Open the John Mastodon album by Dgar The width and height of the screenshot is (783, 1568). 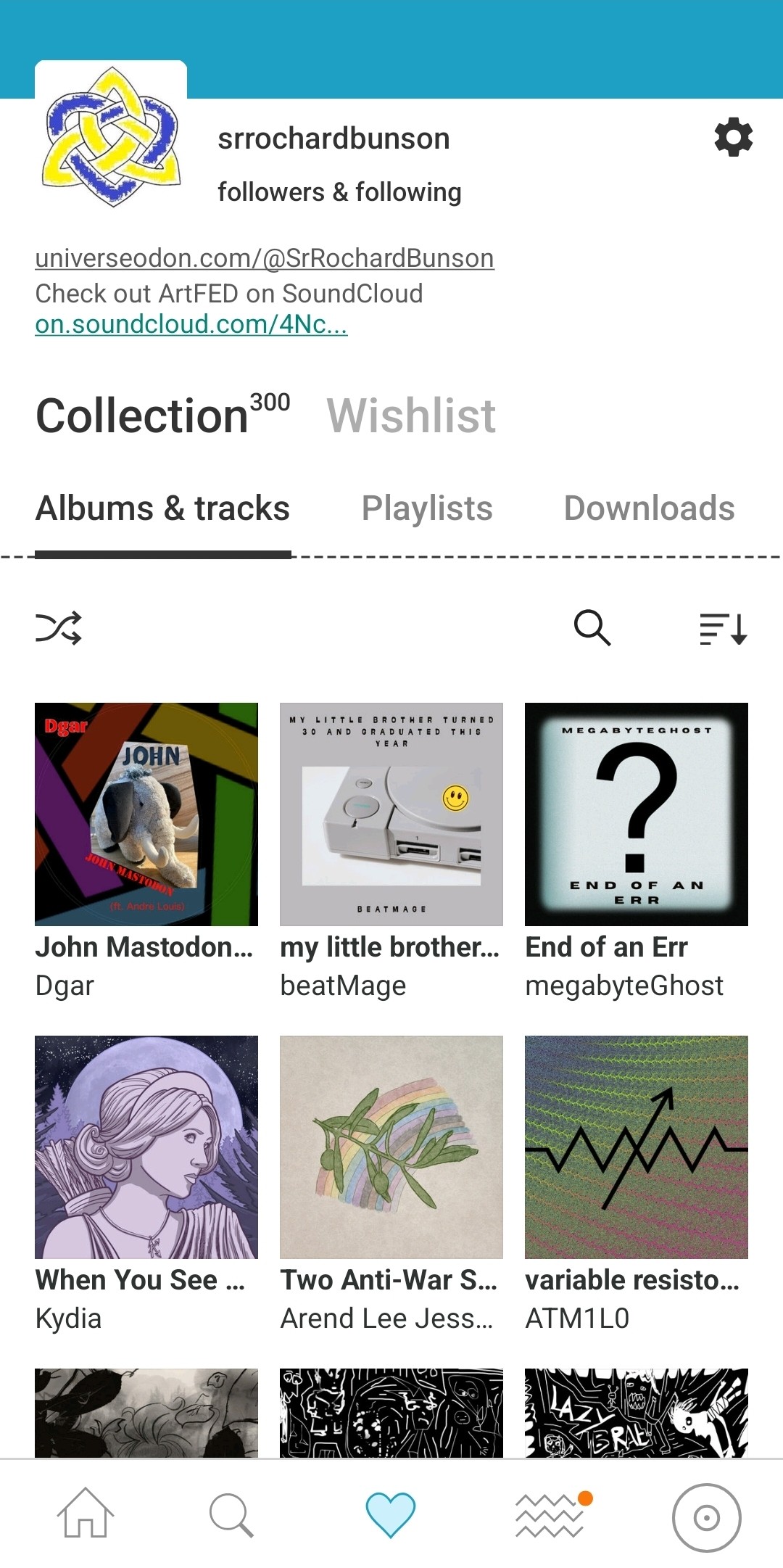point(146,814)
